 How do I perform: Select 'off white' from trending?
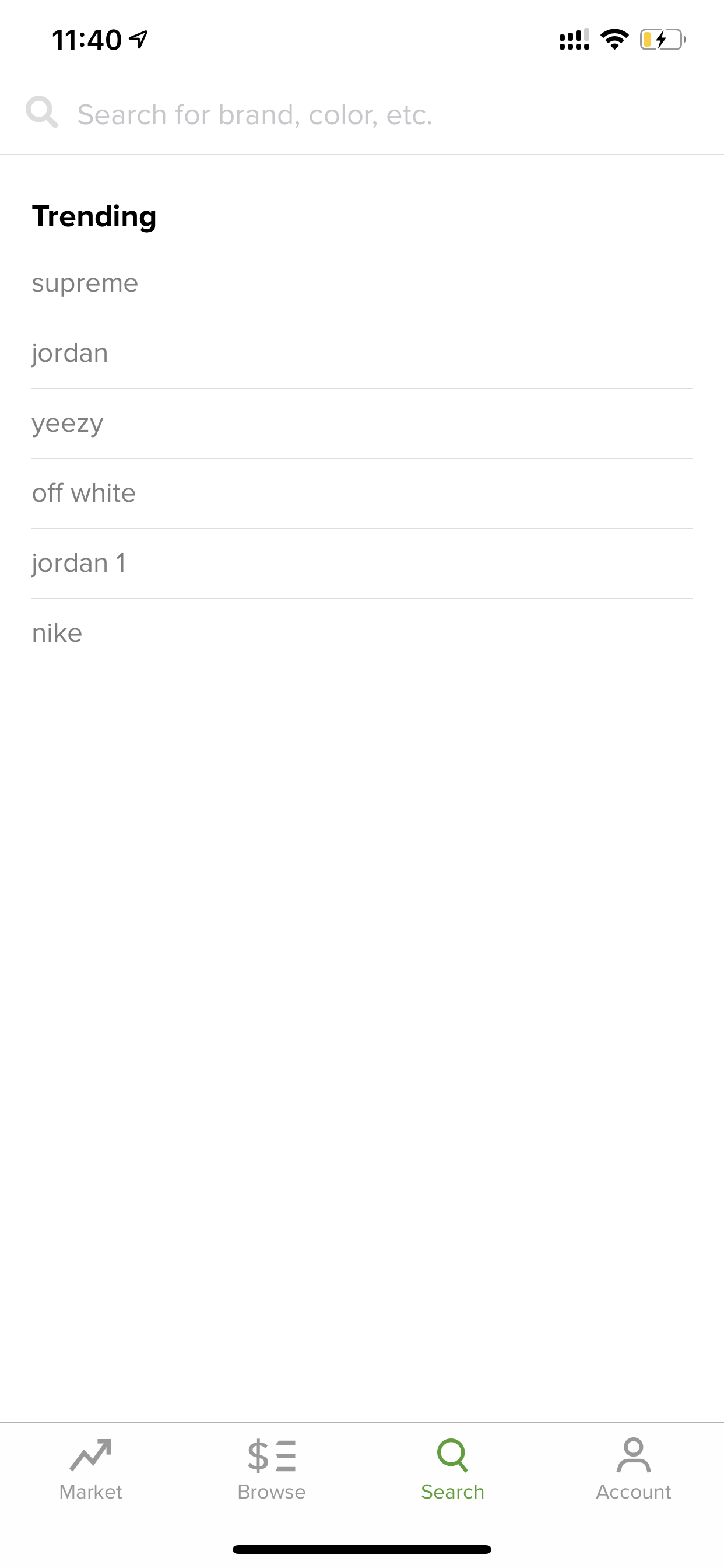362,493
